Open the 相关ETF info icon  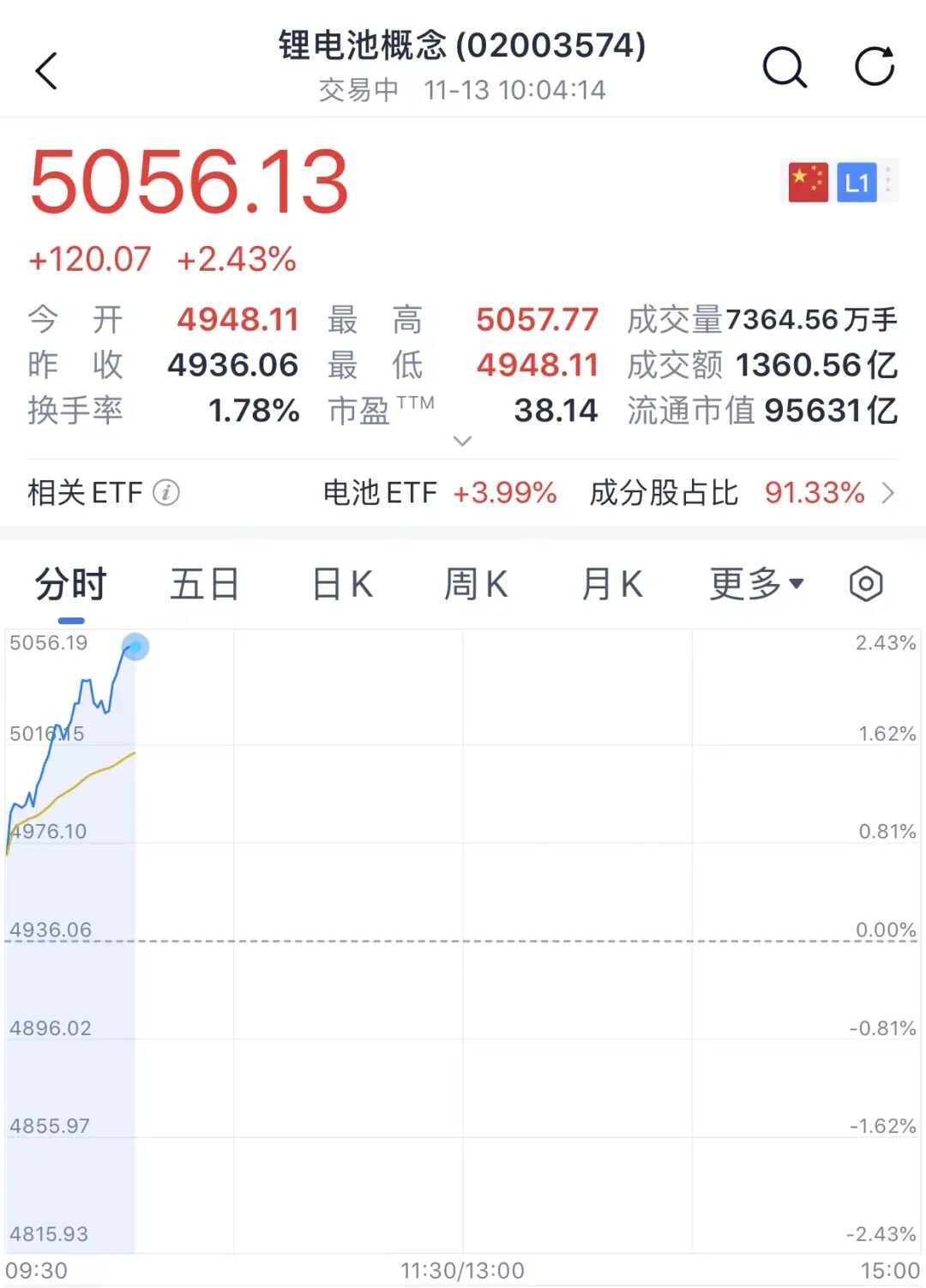click(165, 493)
